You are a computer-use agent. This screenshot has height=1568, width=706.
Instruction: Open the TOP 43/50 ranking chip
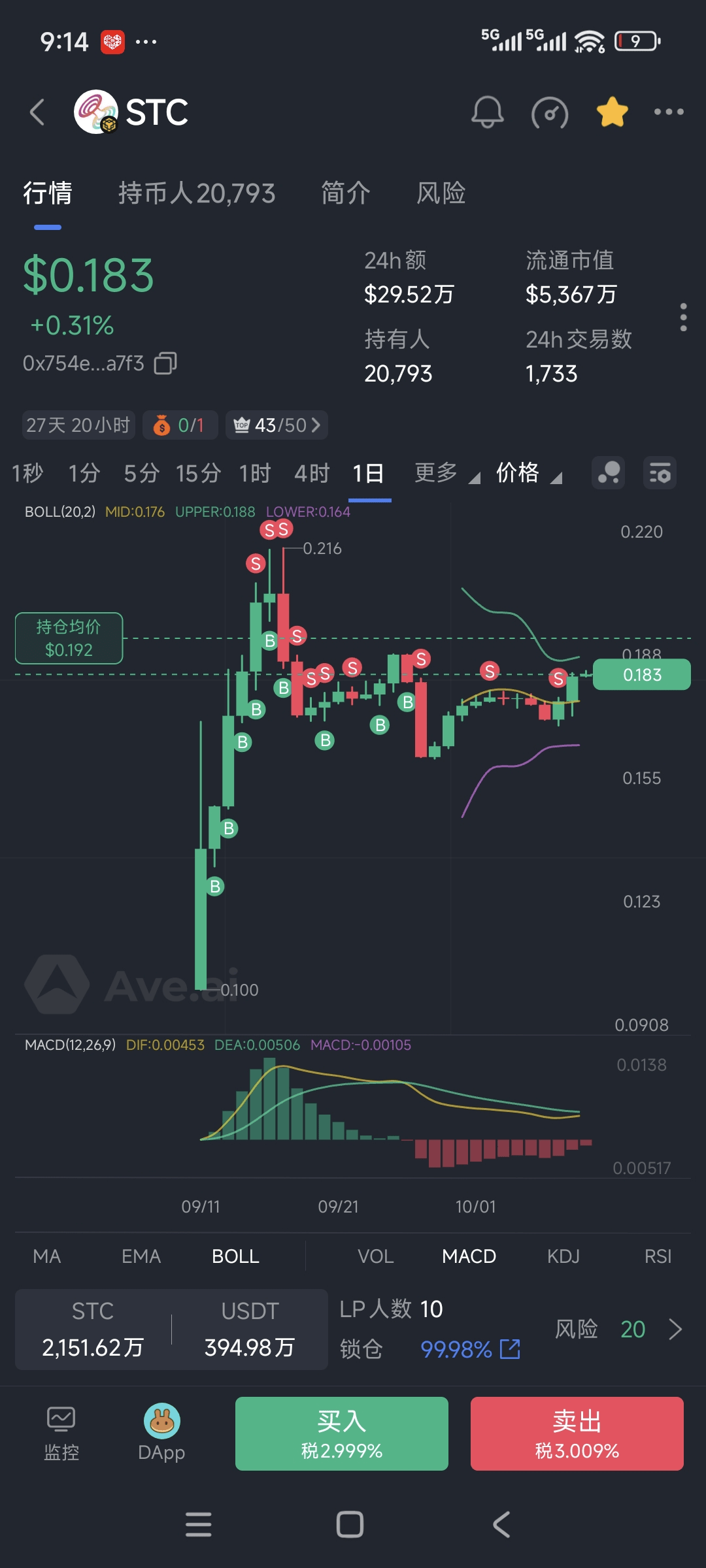coord(277,425)
